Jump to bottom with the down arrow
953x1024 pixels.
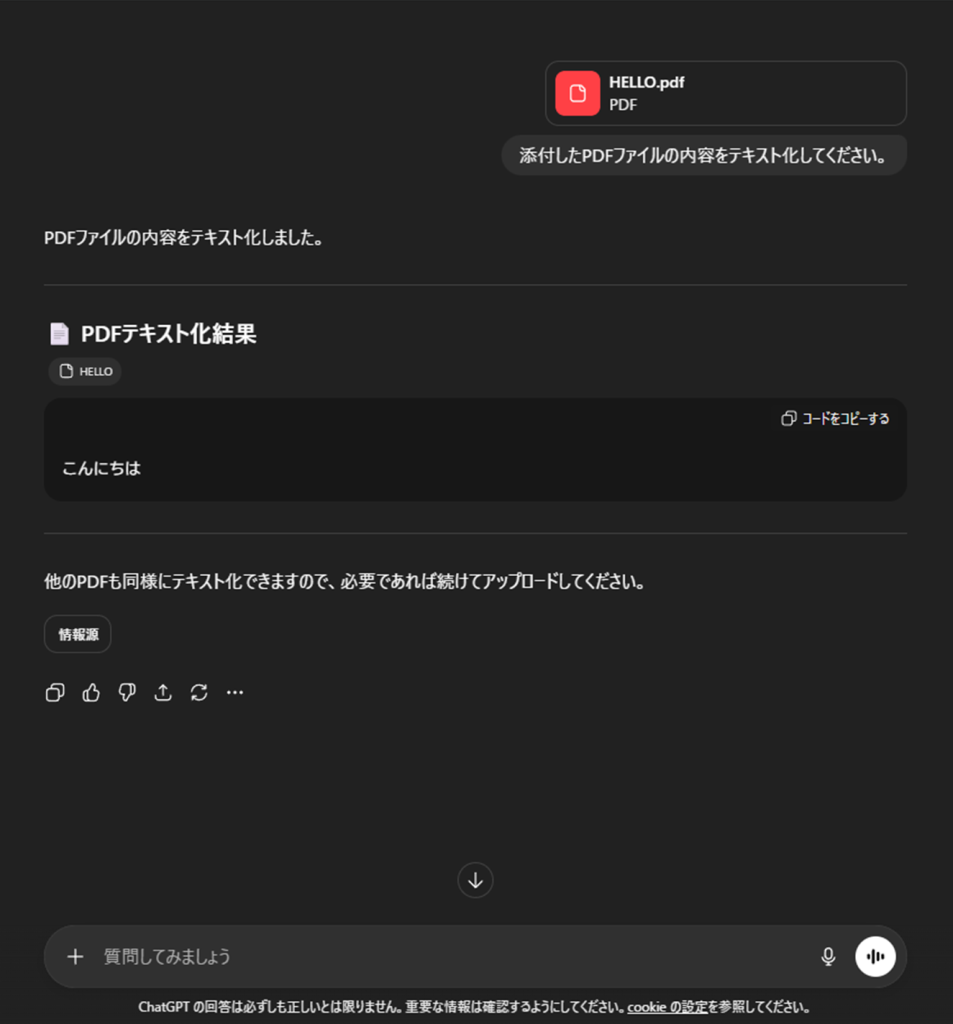coord(475,880)
